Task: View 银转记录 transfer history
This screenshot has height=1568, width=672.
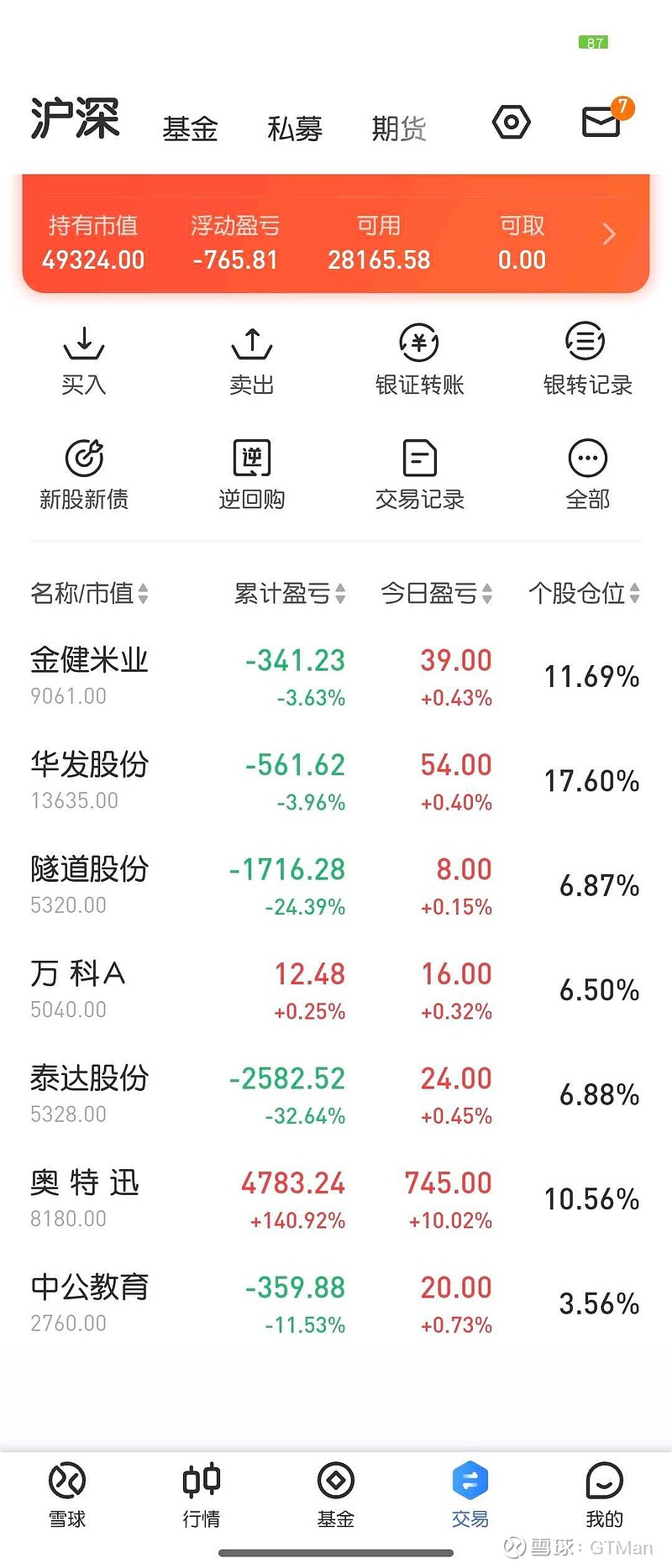Action: pos(587,359)
